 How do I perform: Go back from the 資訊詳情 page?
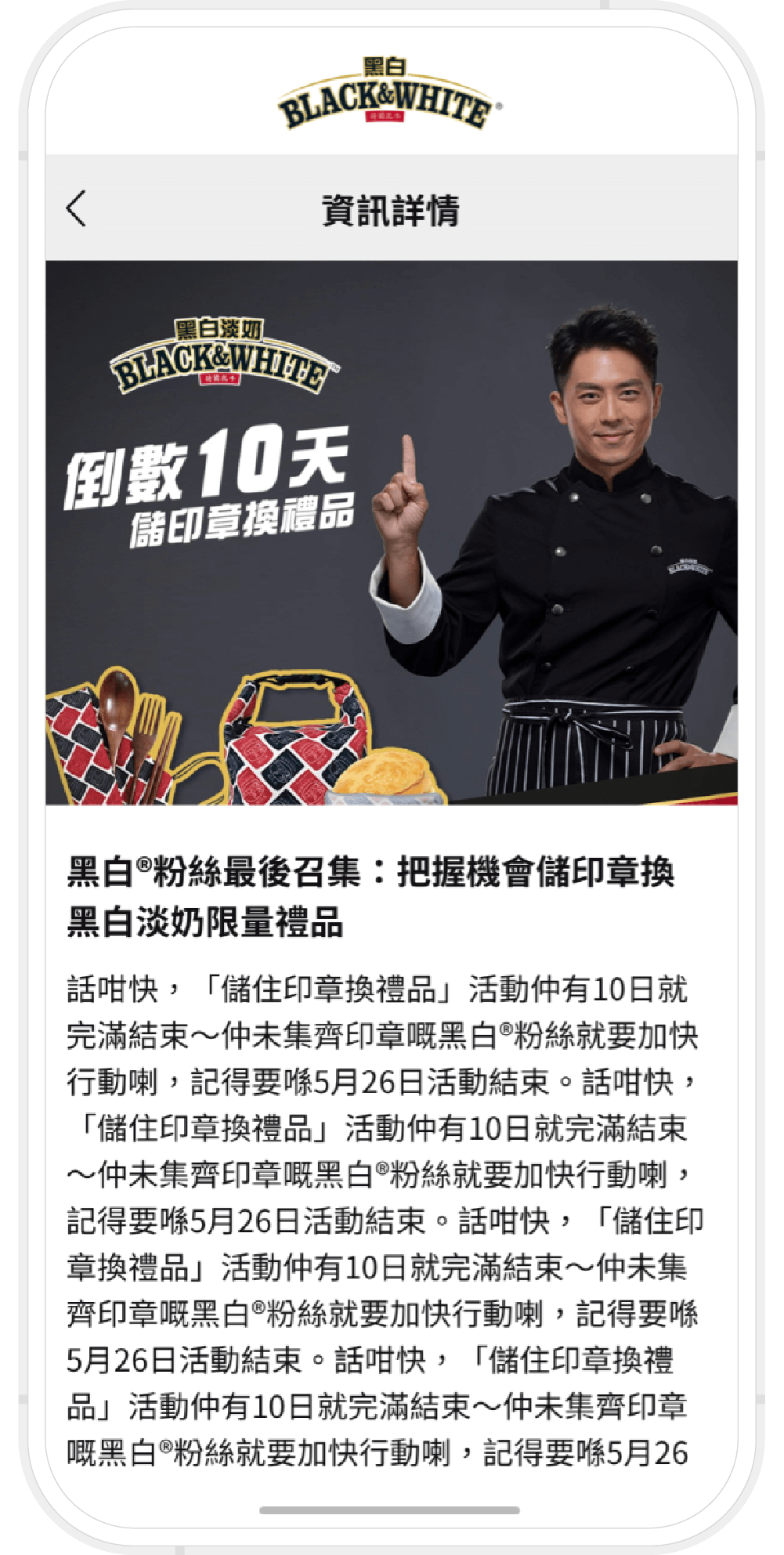click(x=76, y=209)
